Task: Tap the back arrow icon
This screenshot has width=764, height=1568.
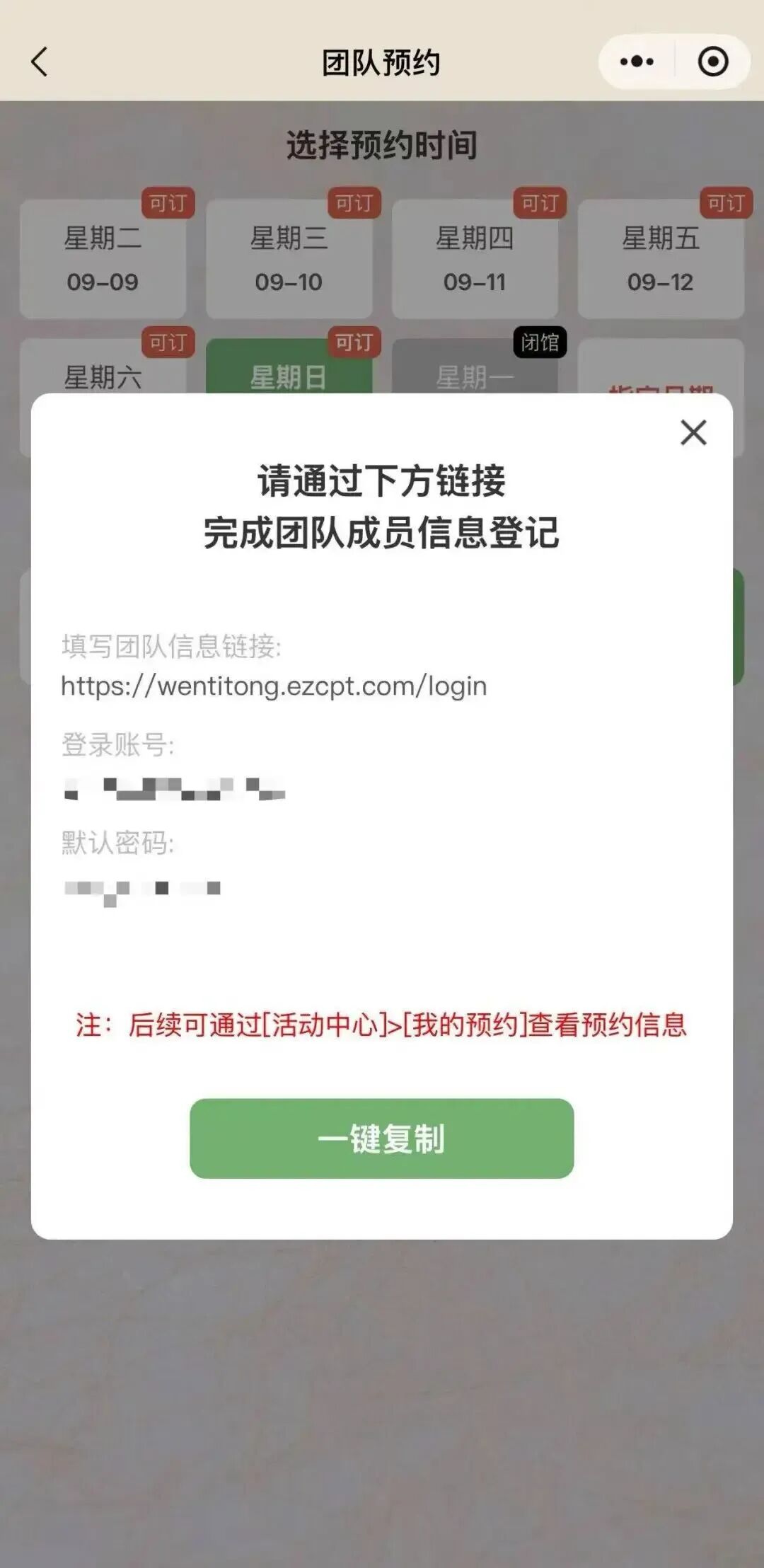Action: [x=39, y=62]
